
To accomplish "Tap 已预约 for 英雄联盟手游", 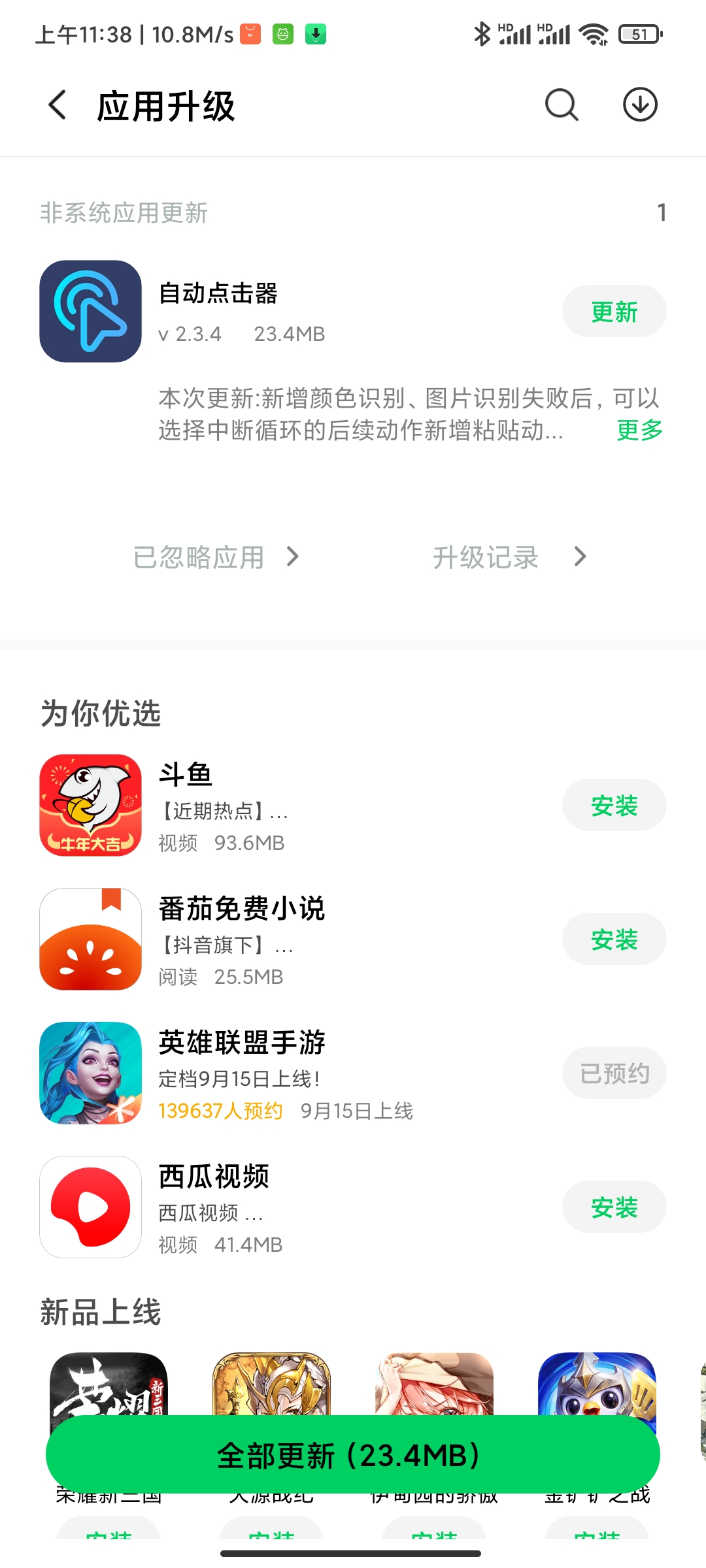I will tap(614, 1073).
